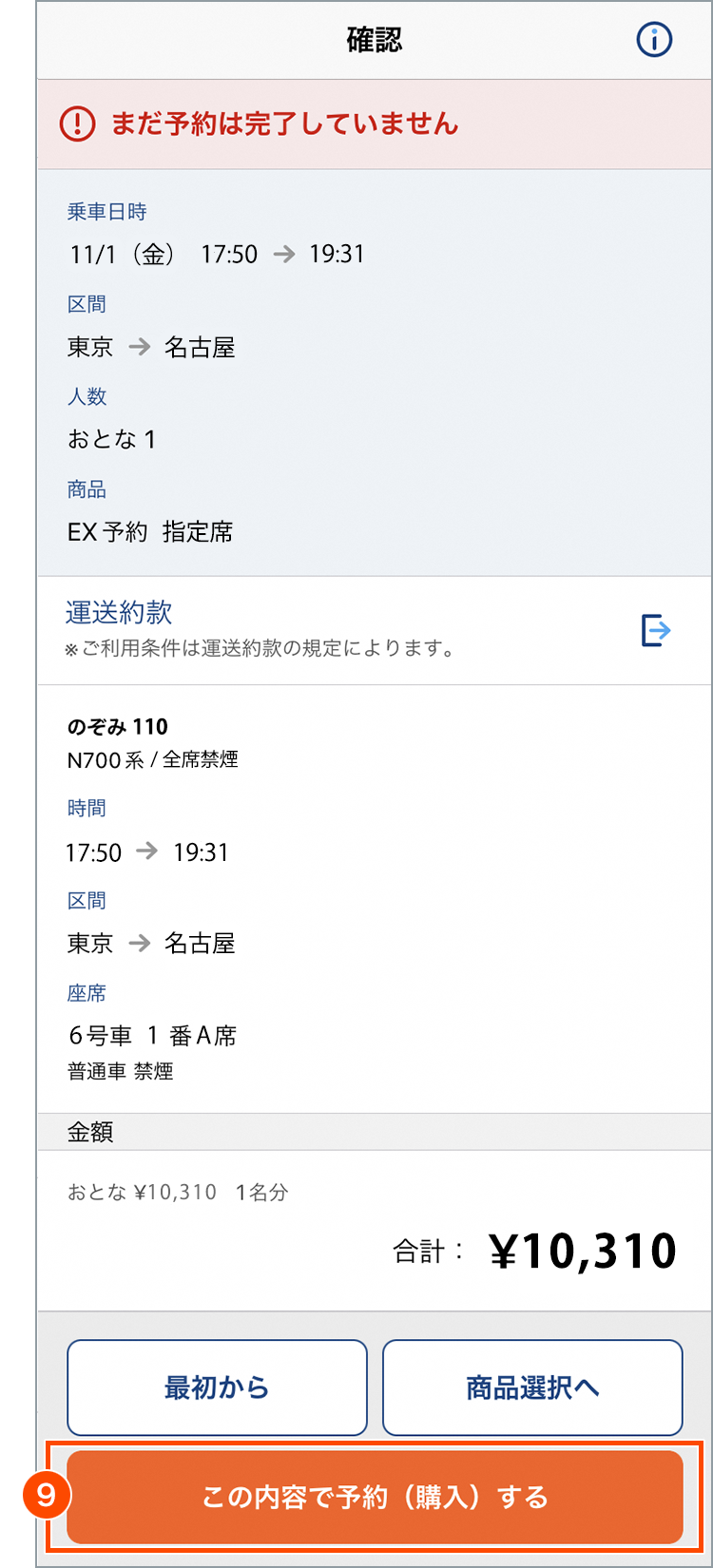Viewport: 713px width, 1568px height.
Task: Tap the 最初から button to start over
Action: coord(217,1387)
